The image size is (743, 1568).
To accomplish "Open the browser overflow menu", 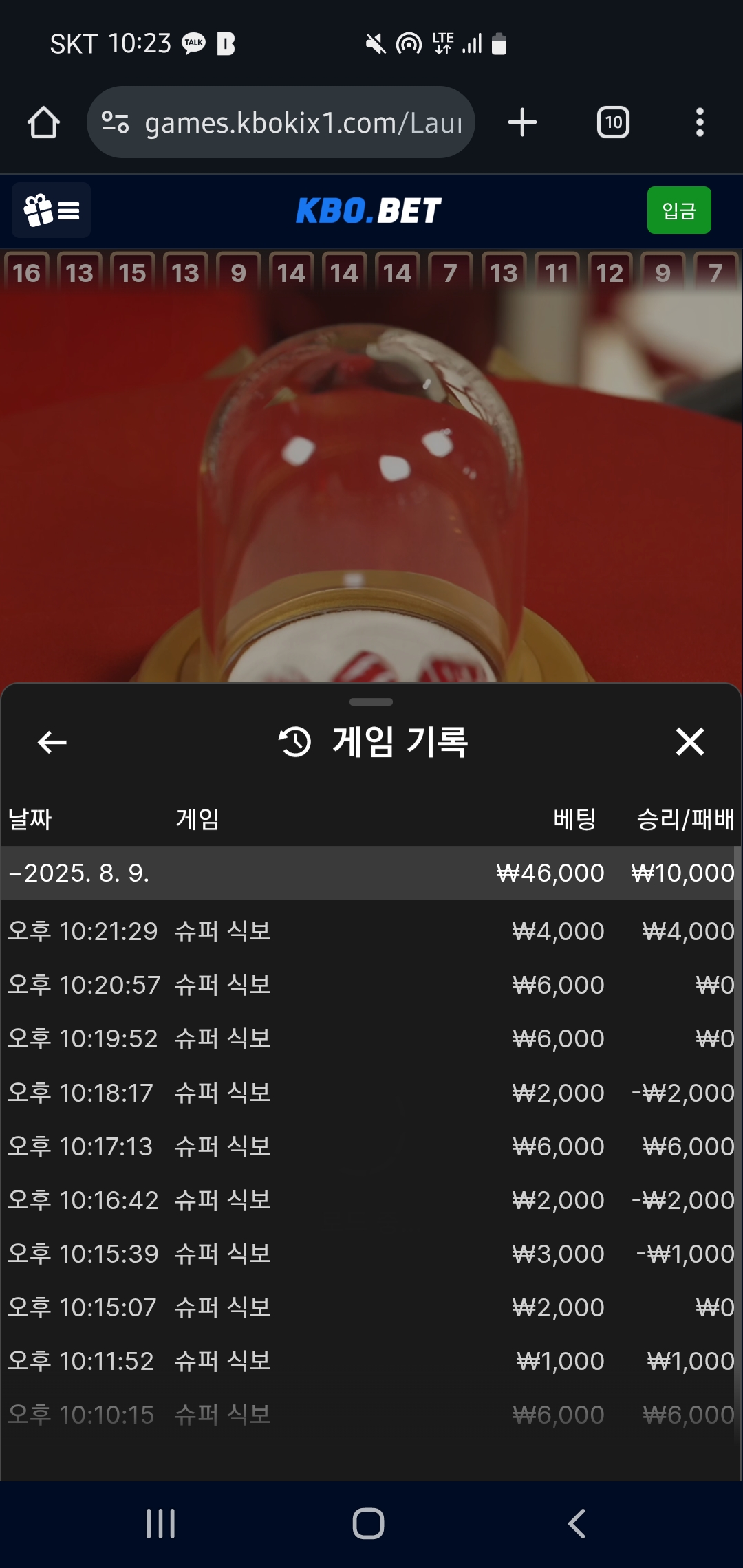I will coord(699,123).
